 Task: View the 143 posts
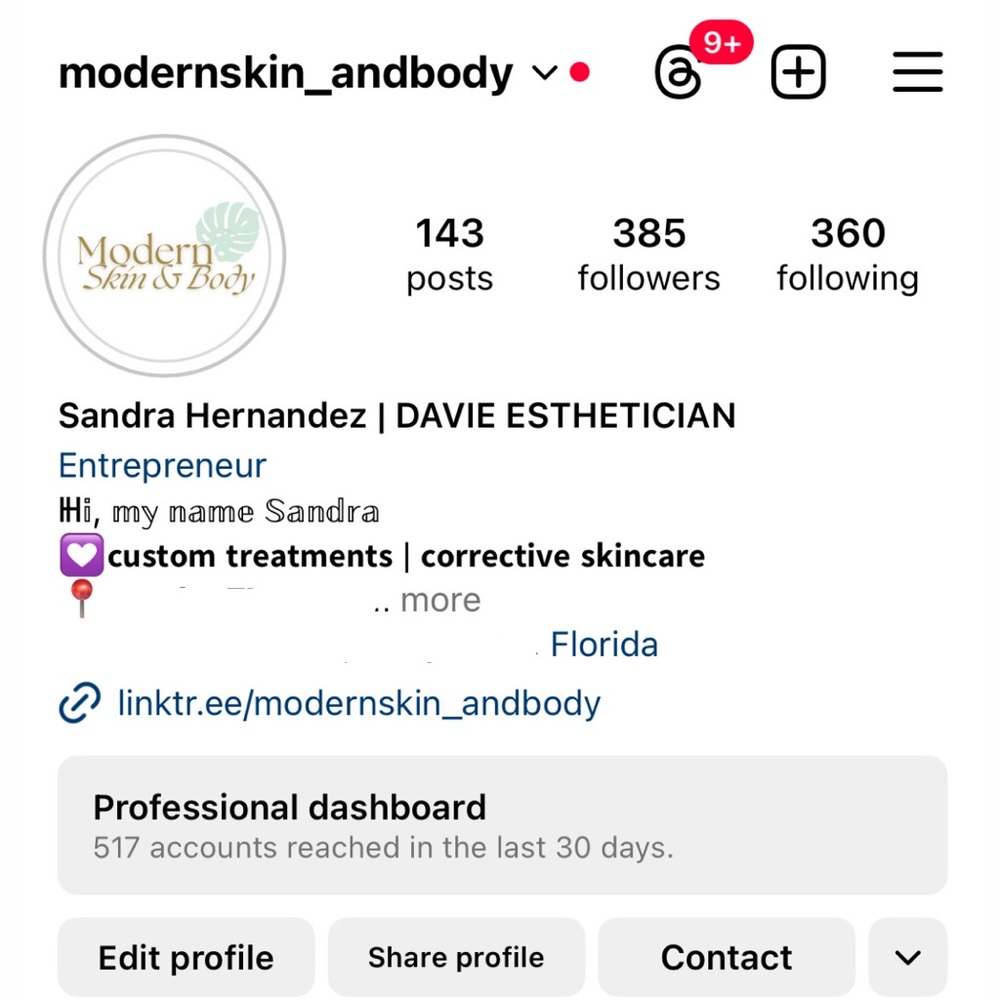point(449,255)
